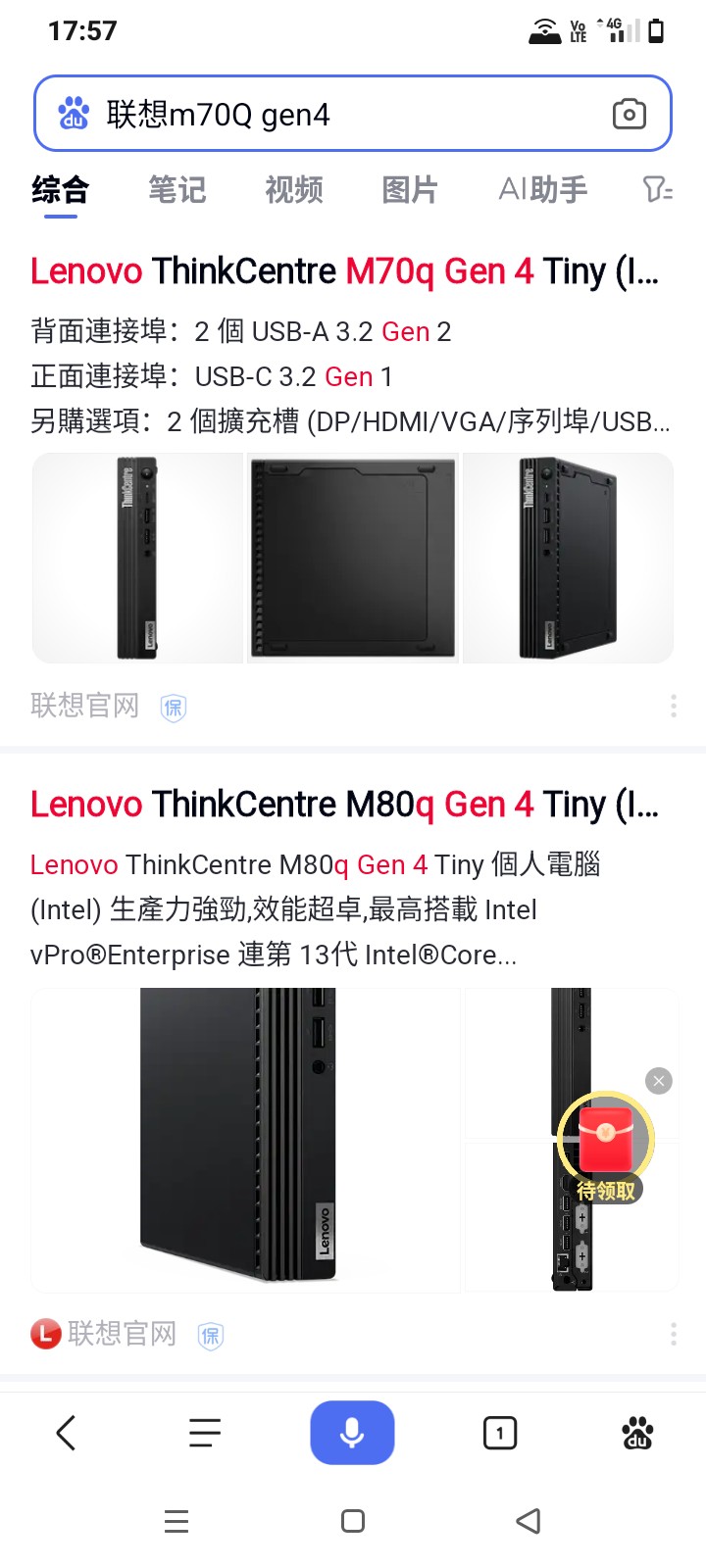
Task: Go to the Baidu home paw icon
Action: (x=637, y=1434)
